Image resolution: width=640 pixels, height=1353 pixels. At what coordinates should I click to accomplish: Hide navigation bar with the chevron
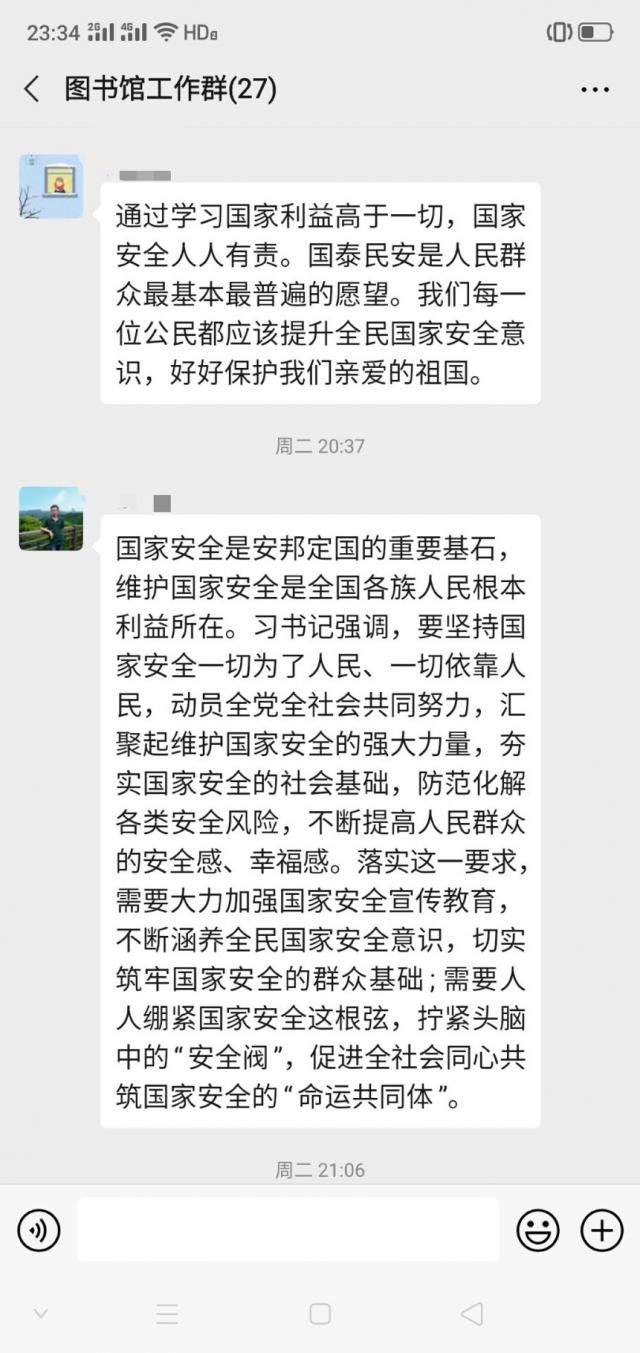point(41,1313)
